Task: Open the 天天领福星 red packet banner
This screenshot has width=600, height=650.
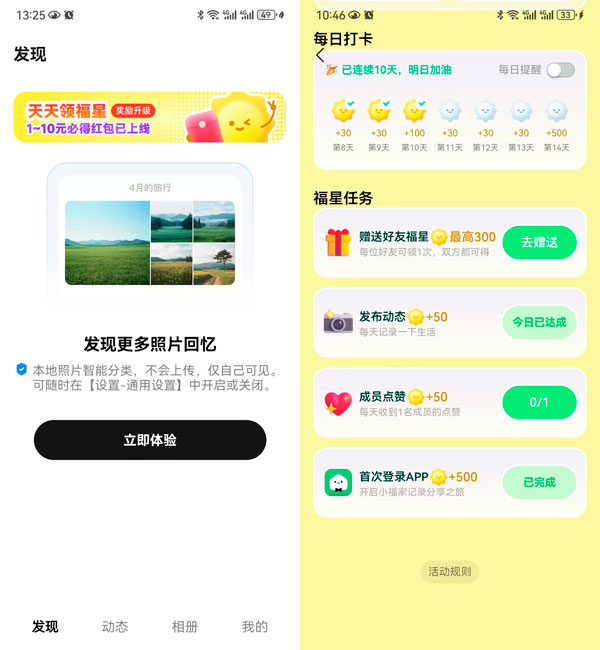Action: 149,117
